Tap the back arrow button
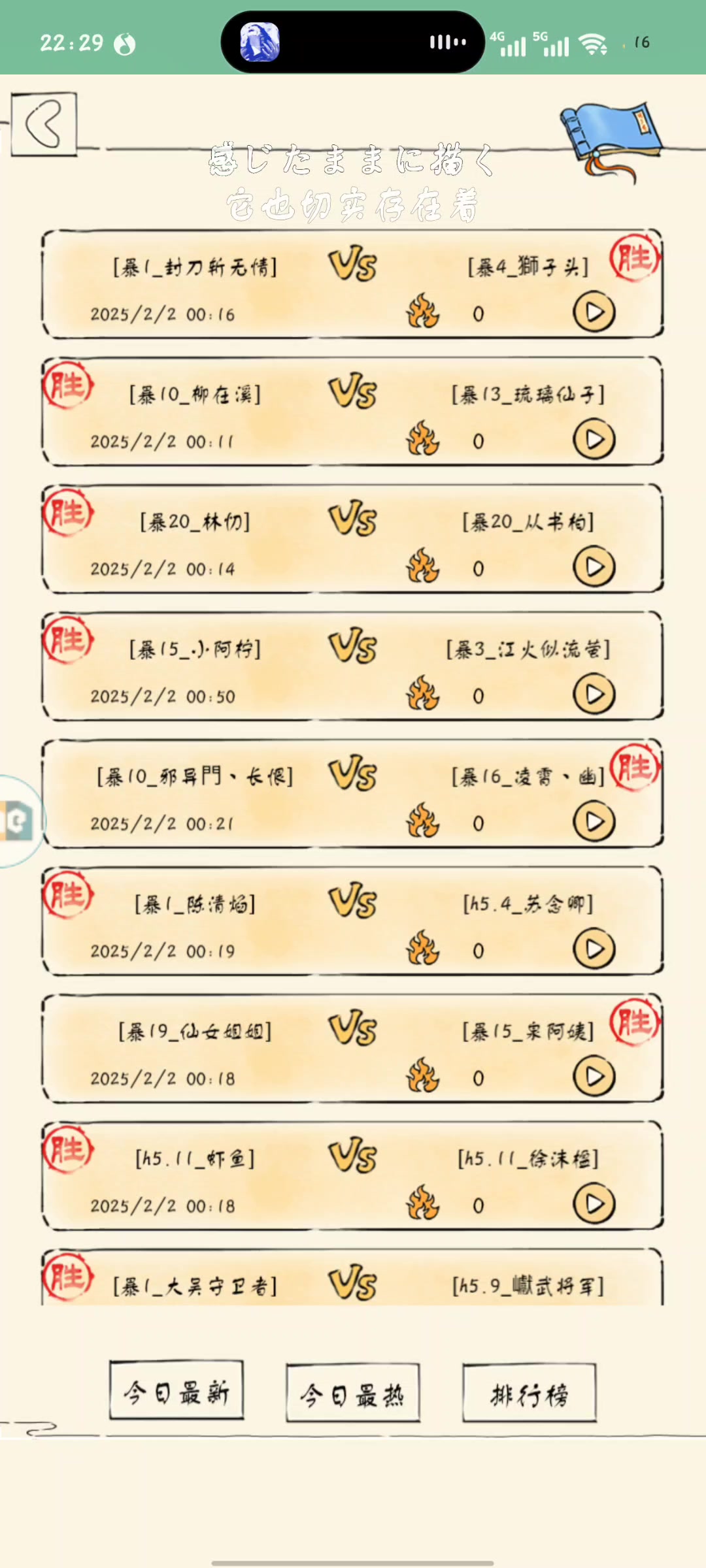Screen dimensions: 706x1568 coord(44,124)
